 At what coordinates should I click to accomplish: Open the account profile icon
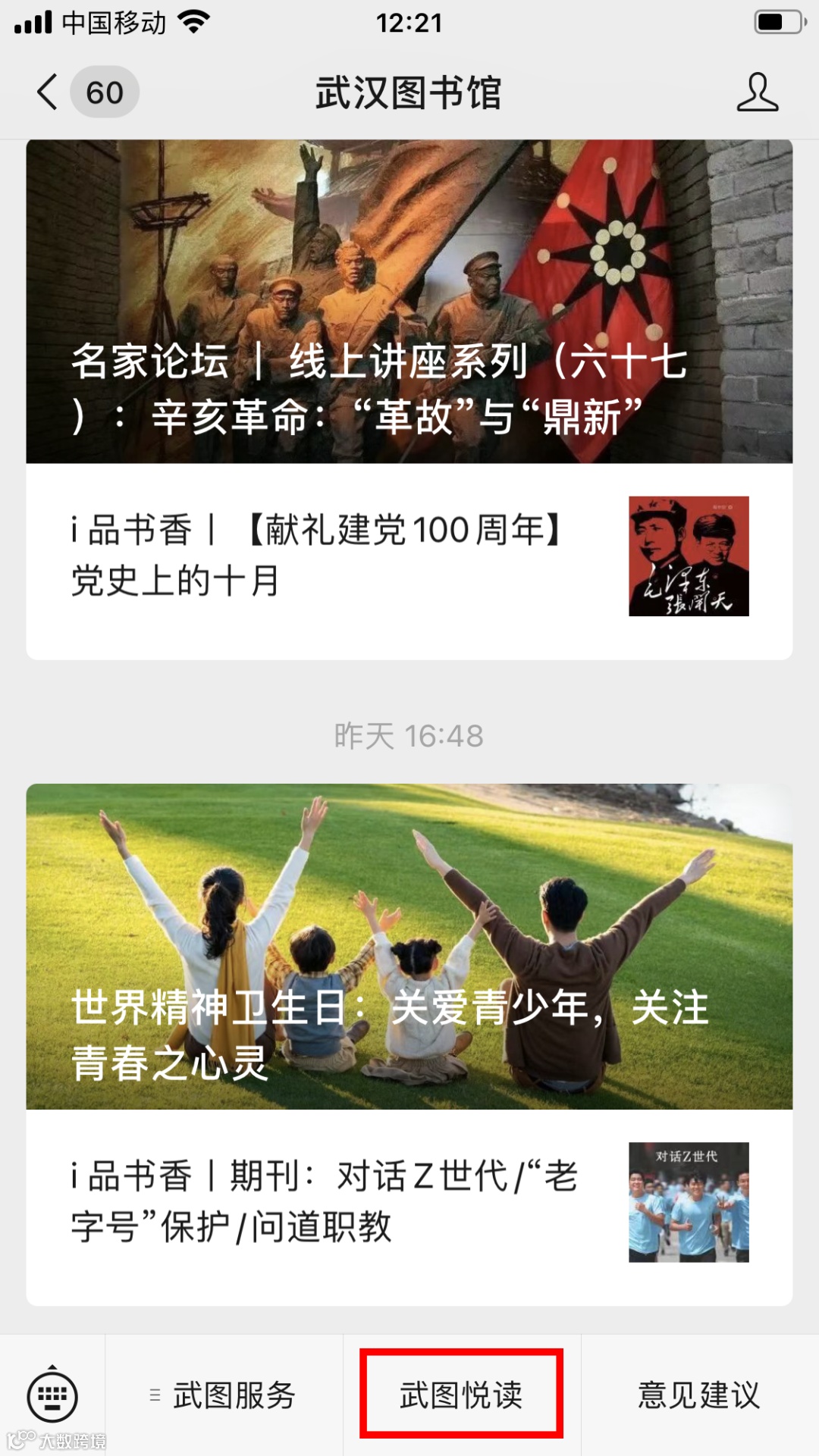point(757,92)
